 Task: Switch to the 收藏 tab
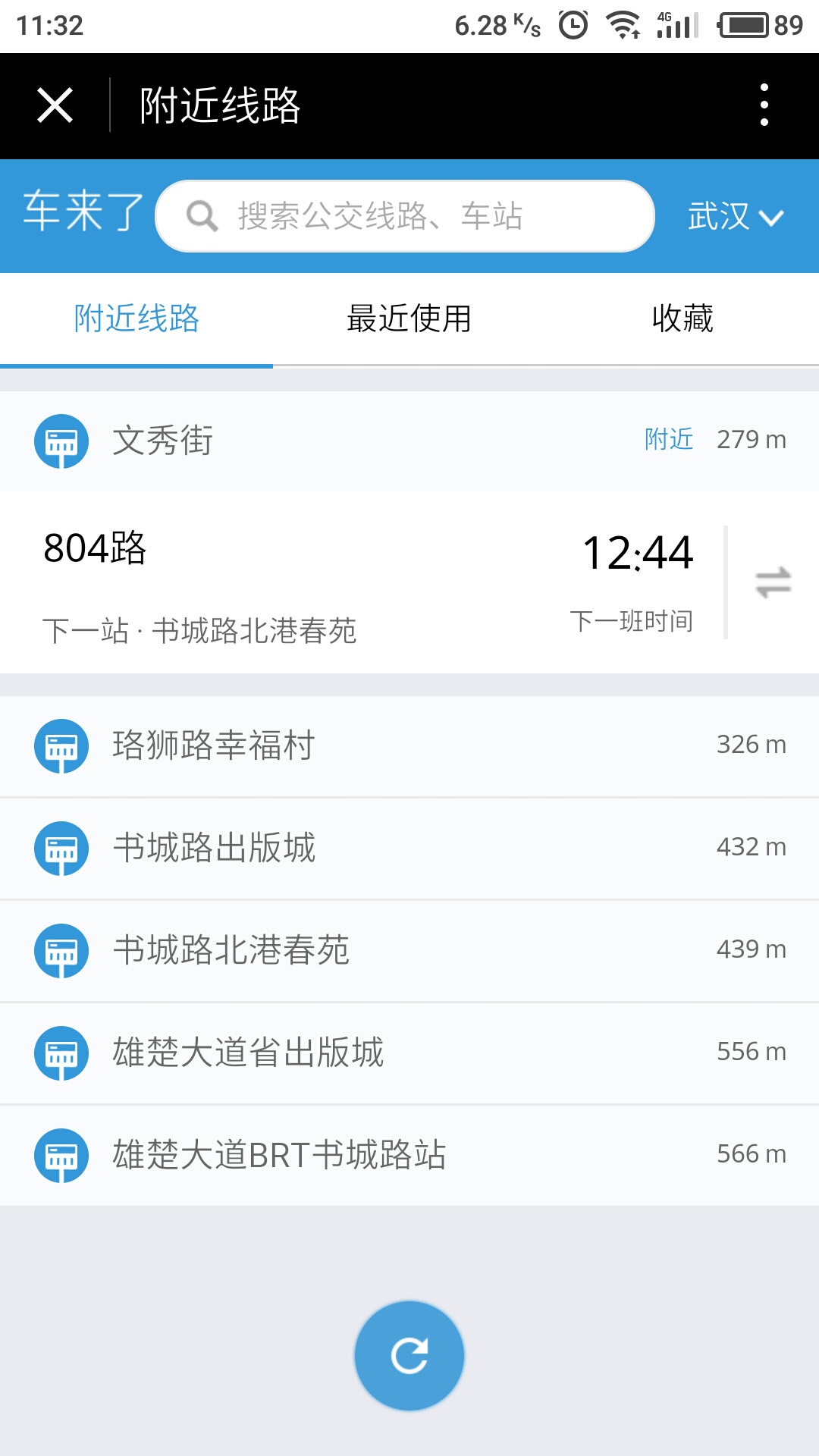[x=682, y=318]
